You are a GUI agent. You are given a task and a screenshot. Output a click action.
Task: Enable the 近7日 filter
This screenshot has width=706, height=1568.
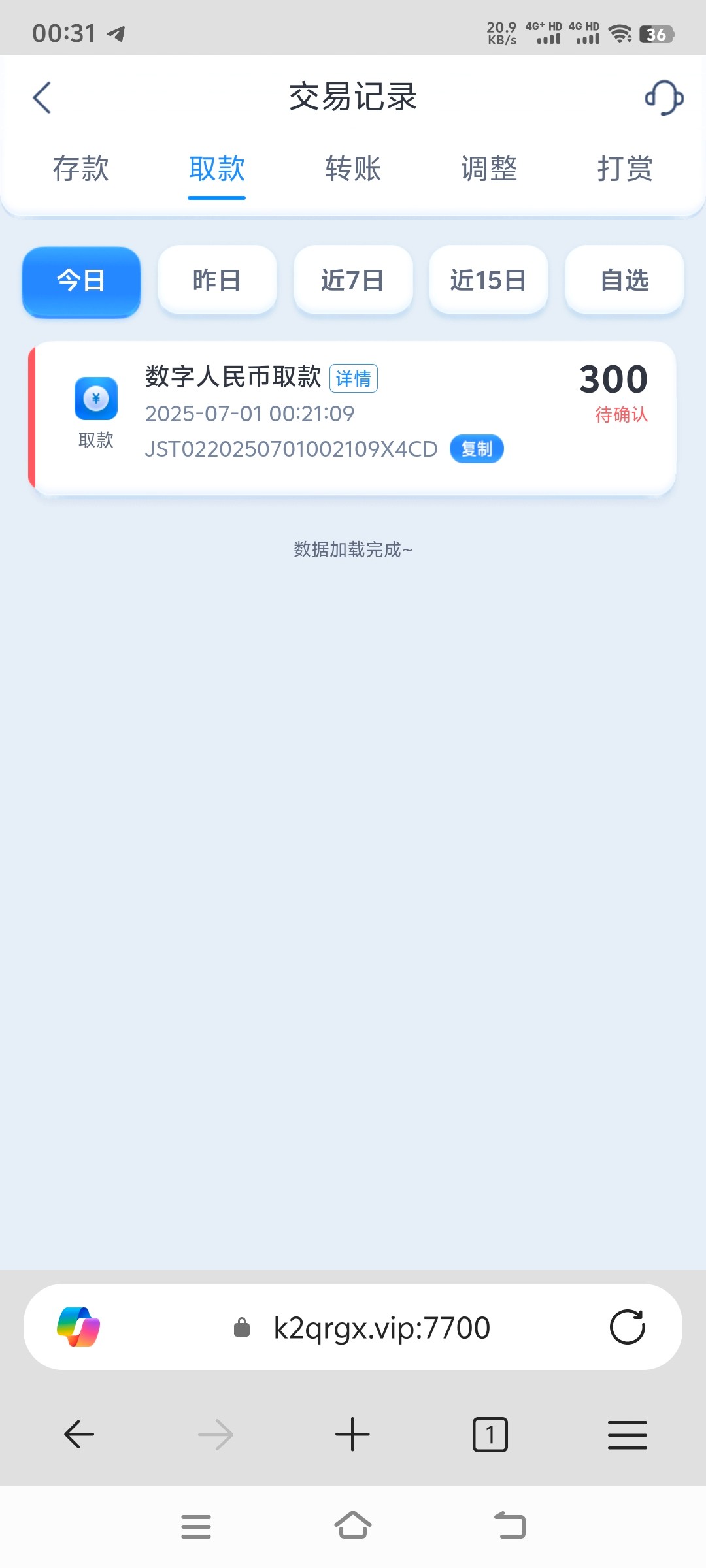point(353,280)
